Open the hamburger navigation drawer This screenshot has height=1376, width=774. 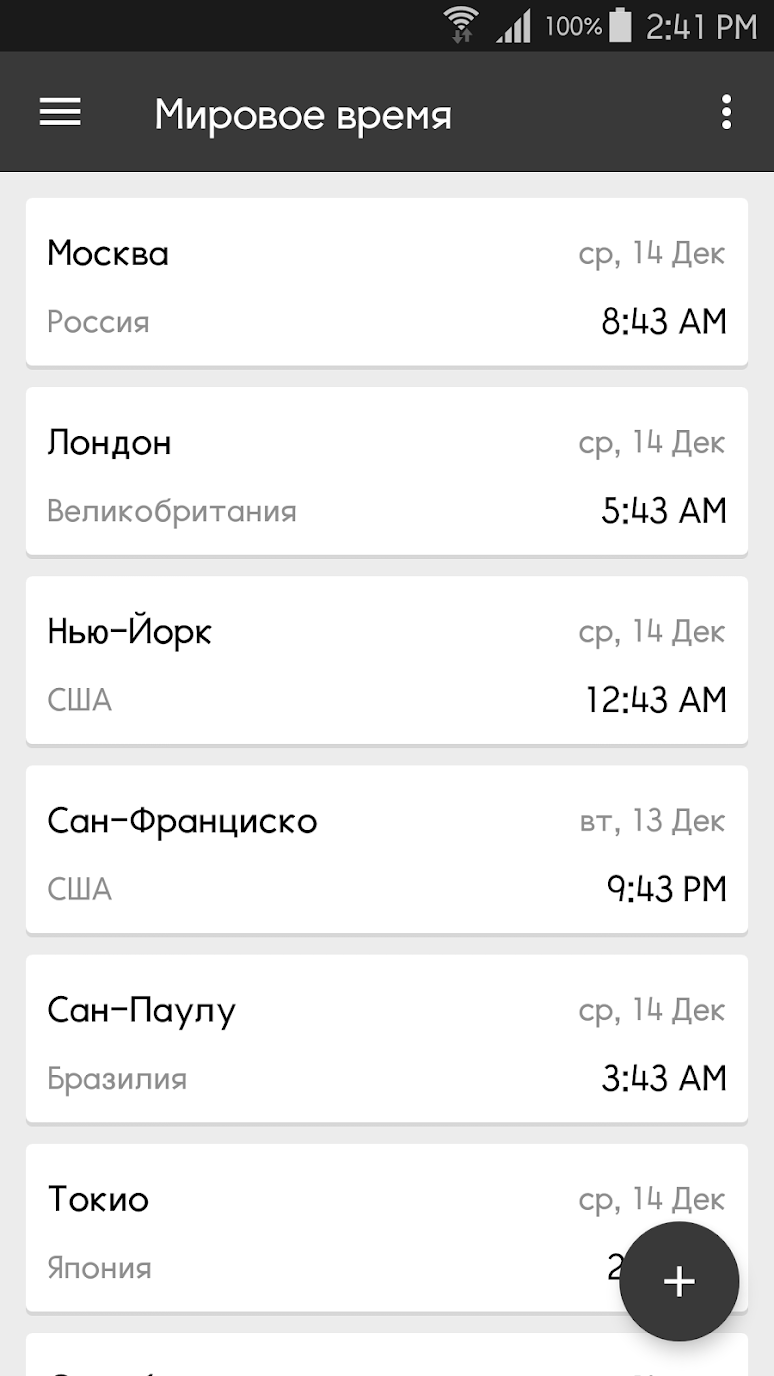[x=60, y=113]
